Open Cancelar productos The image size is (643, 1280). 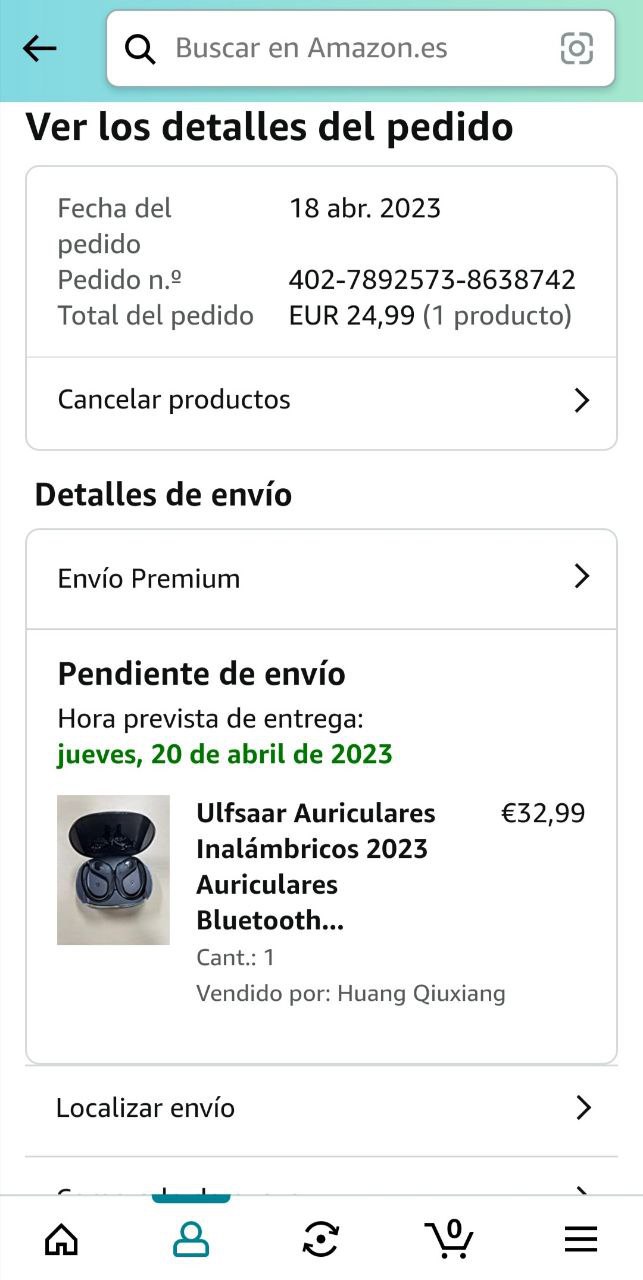(x=321, y=400)
